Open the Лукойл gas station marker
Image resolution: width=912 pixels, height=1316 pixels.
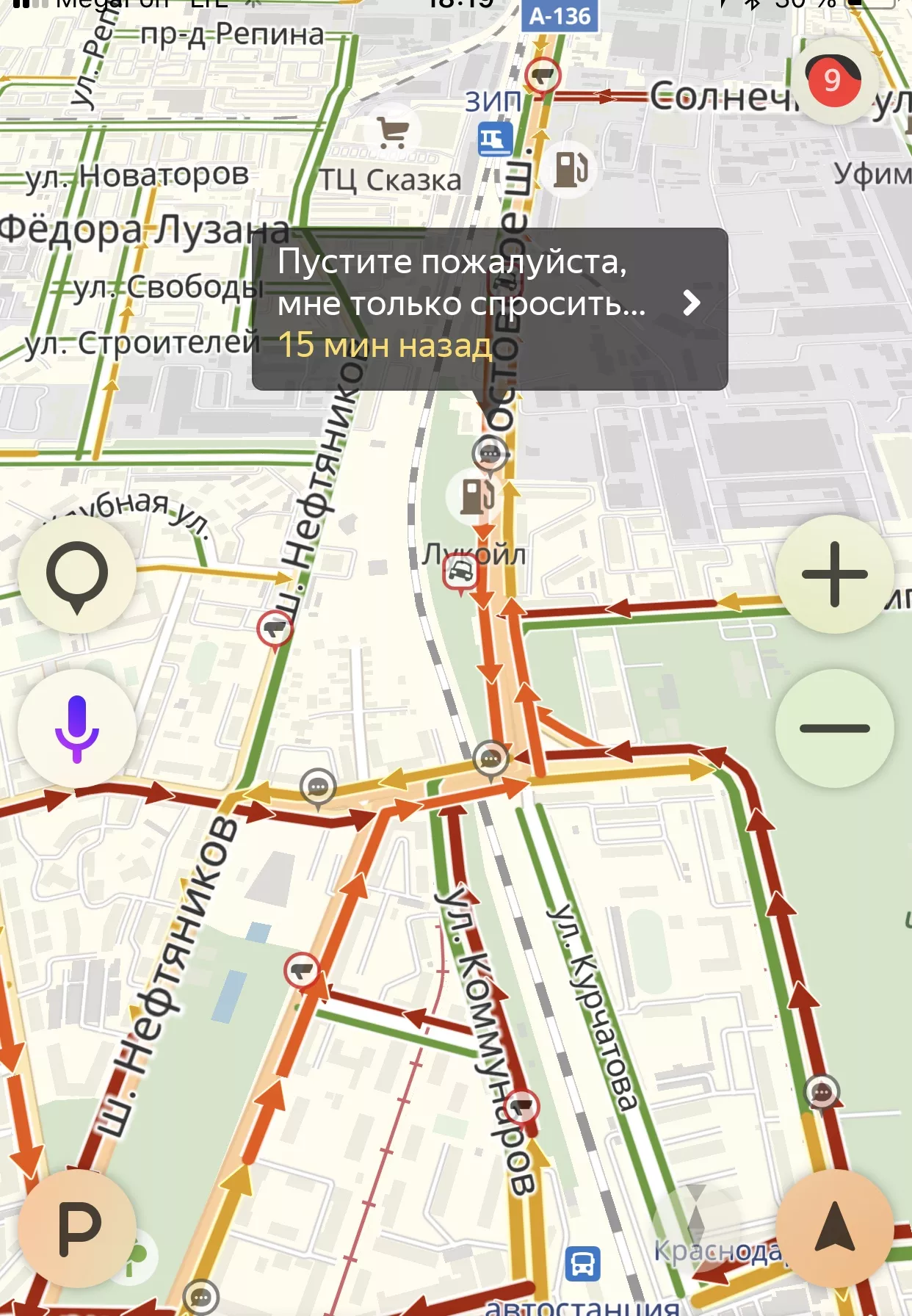[476, 496]
